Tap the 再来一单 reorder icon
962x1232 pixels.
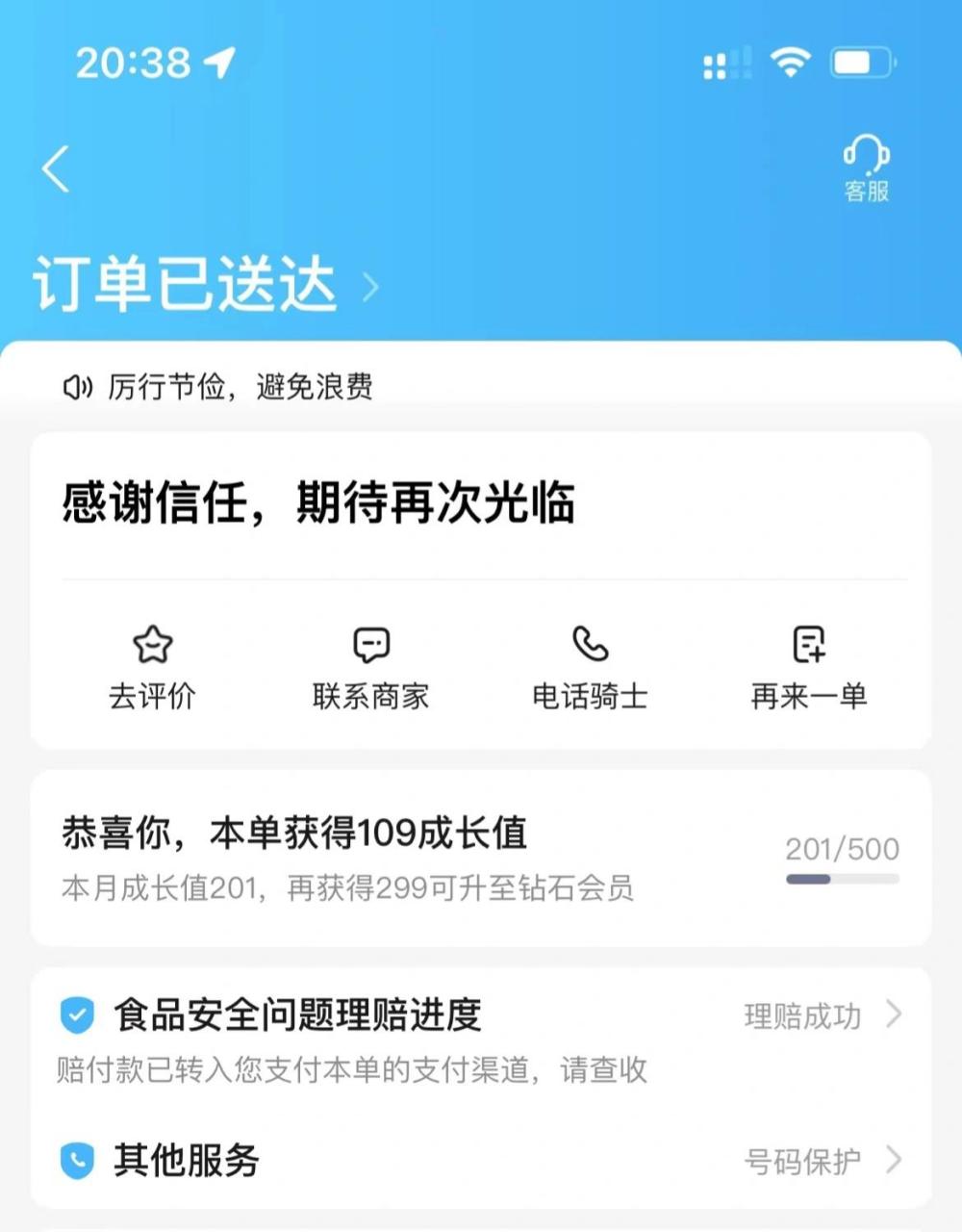click(x=806, y=643)
